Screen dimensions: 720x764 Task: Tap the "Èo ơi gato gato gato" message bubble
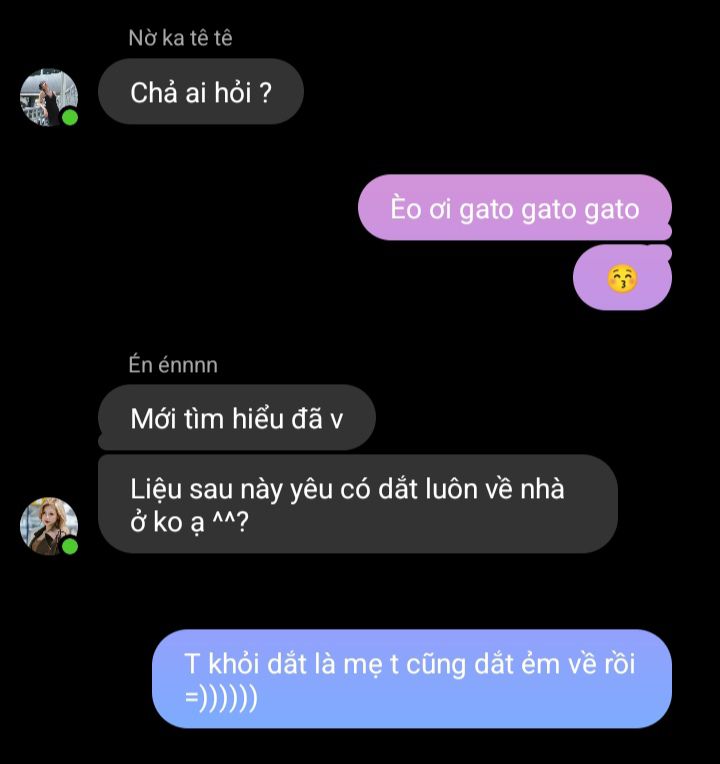514,209
